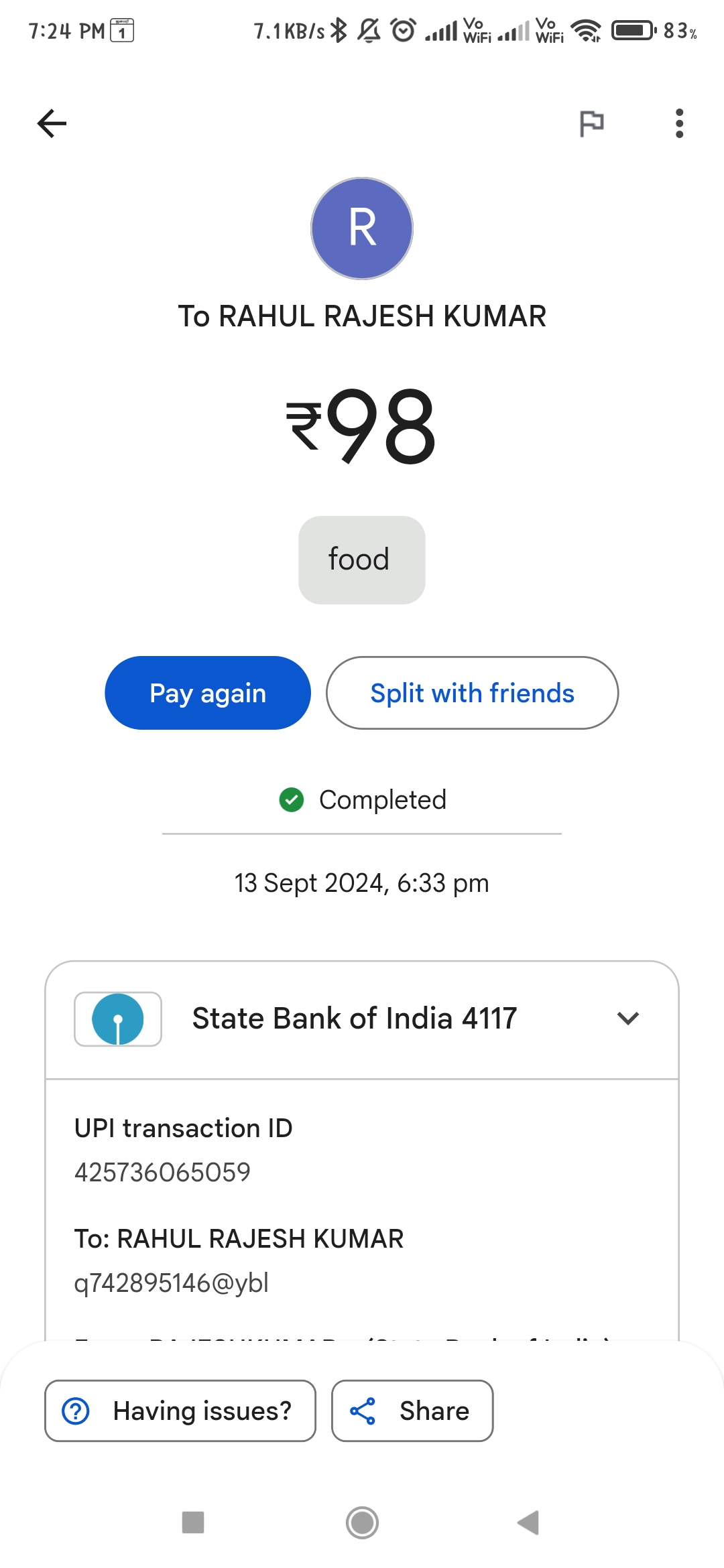The image size is (724, 1568).
Task: Open Having issues? help
Action: coord(180,1411)
